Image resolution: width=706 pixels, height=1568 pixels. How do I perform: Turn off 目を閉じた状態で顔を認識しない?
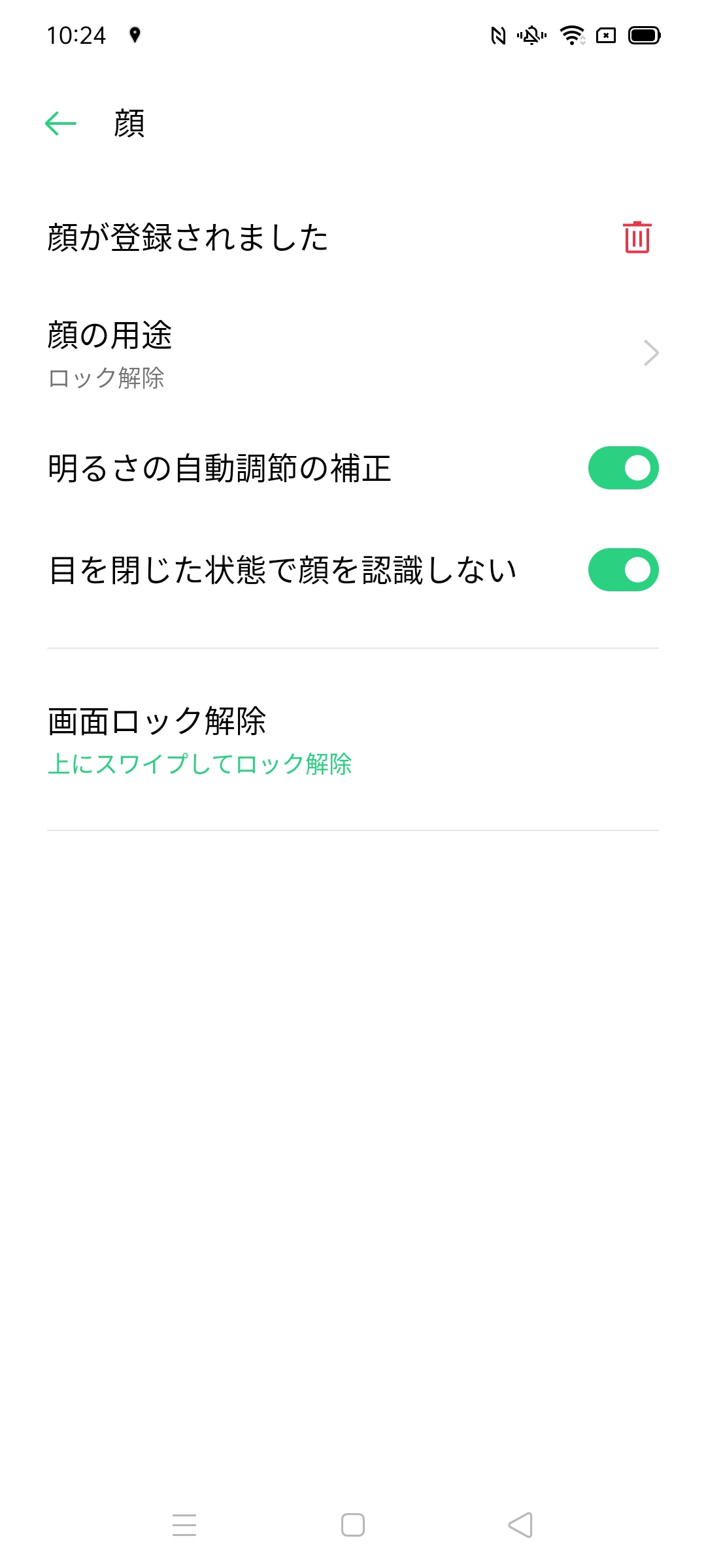623,570
